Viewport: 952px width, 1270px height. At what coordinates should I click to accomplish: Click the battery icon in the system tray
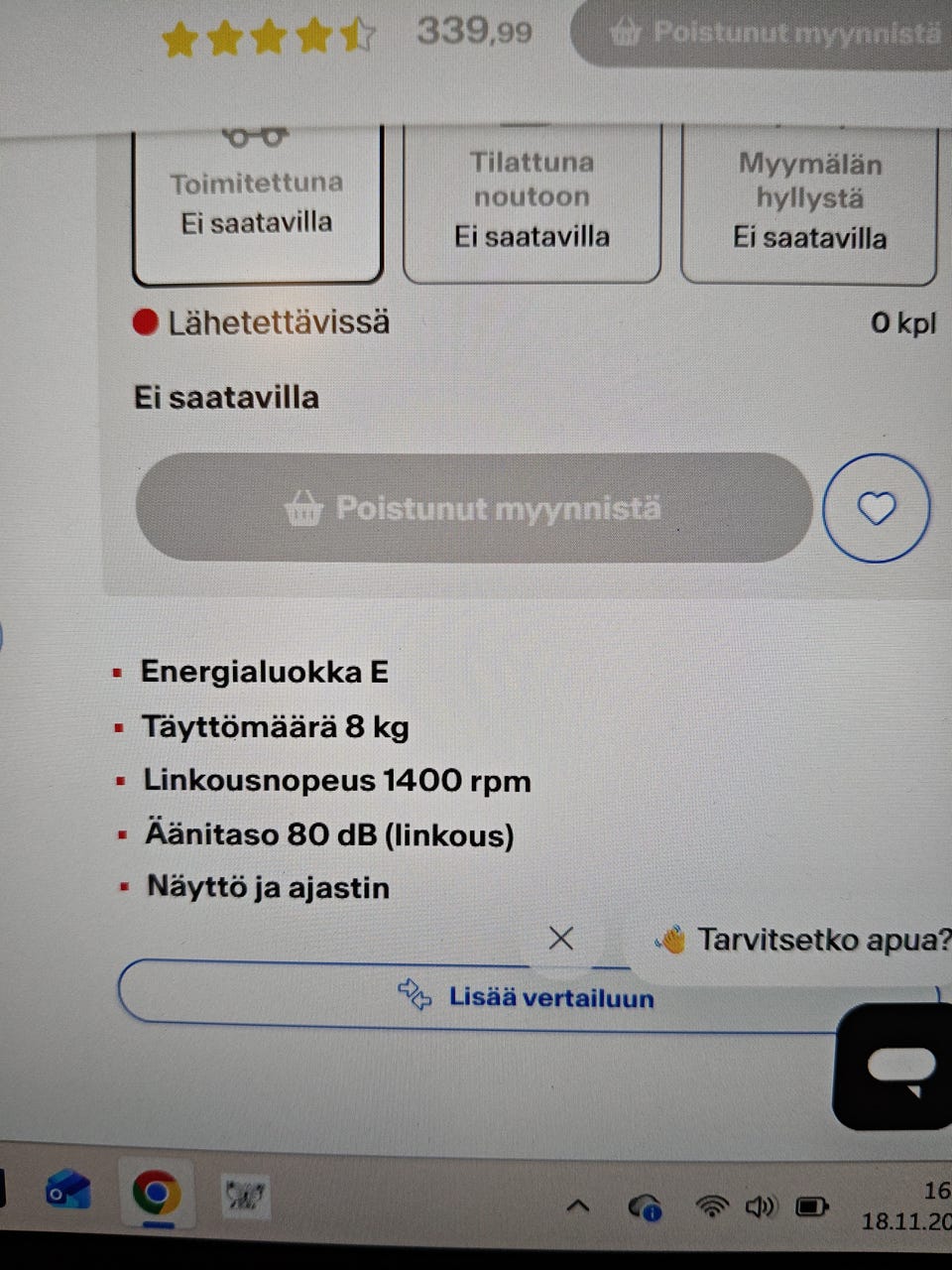(812, 1206)
